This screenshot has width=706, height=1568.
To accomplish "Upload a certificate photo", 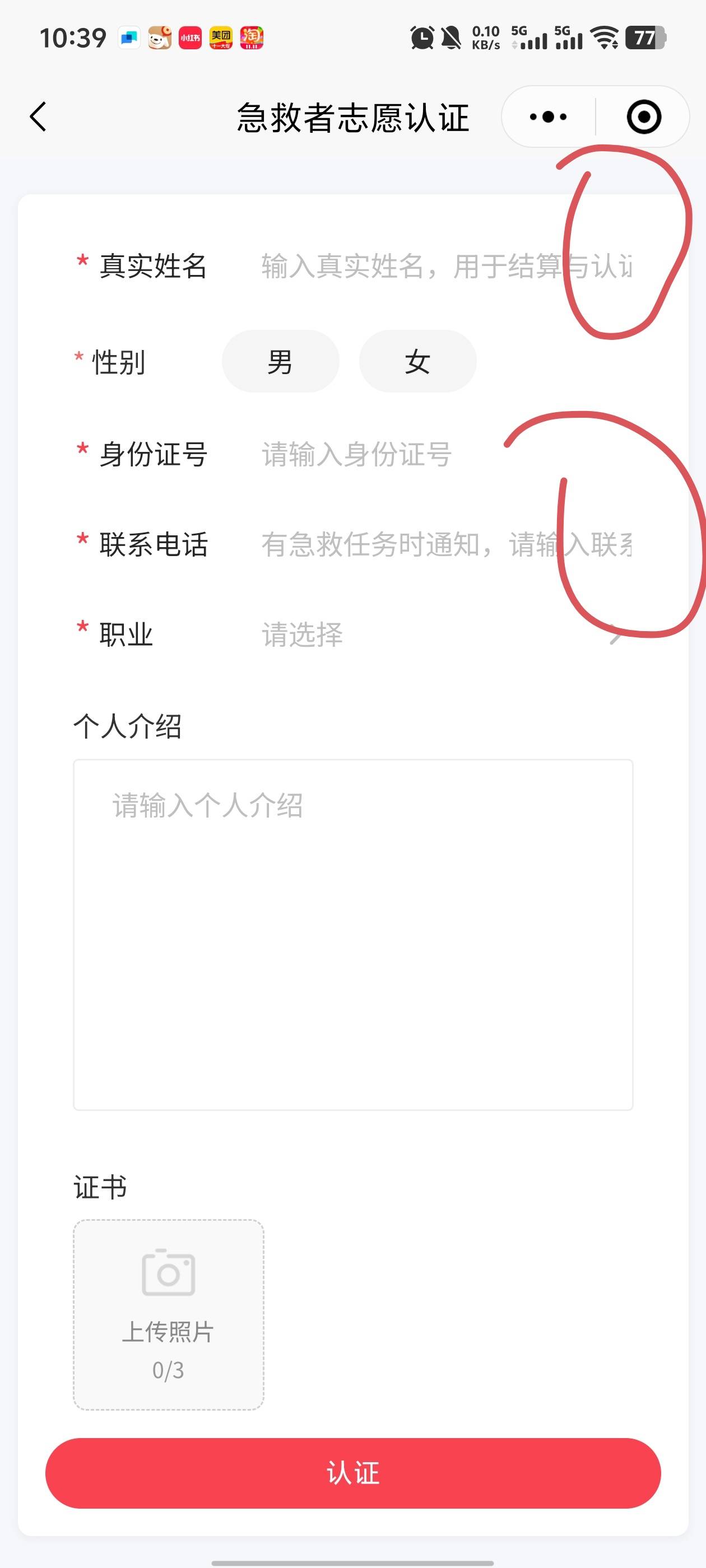I will point(168,1314).
